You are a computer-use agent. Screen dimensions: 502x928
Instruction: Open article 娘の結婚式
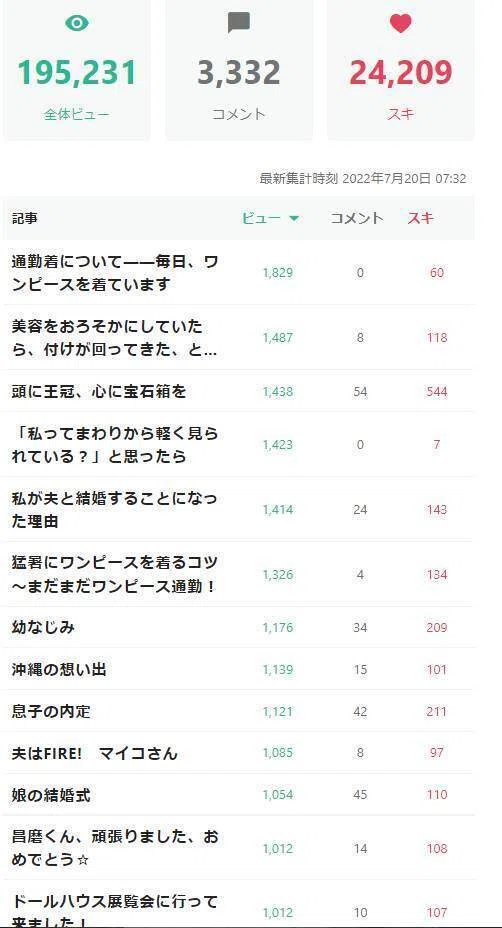51,795
